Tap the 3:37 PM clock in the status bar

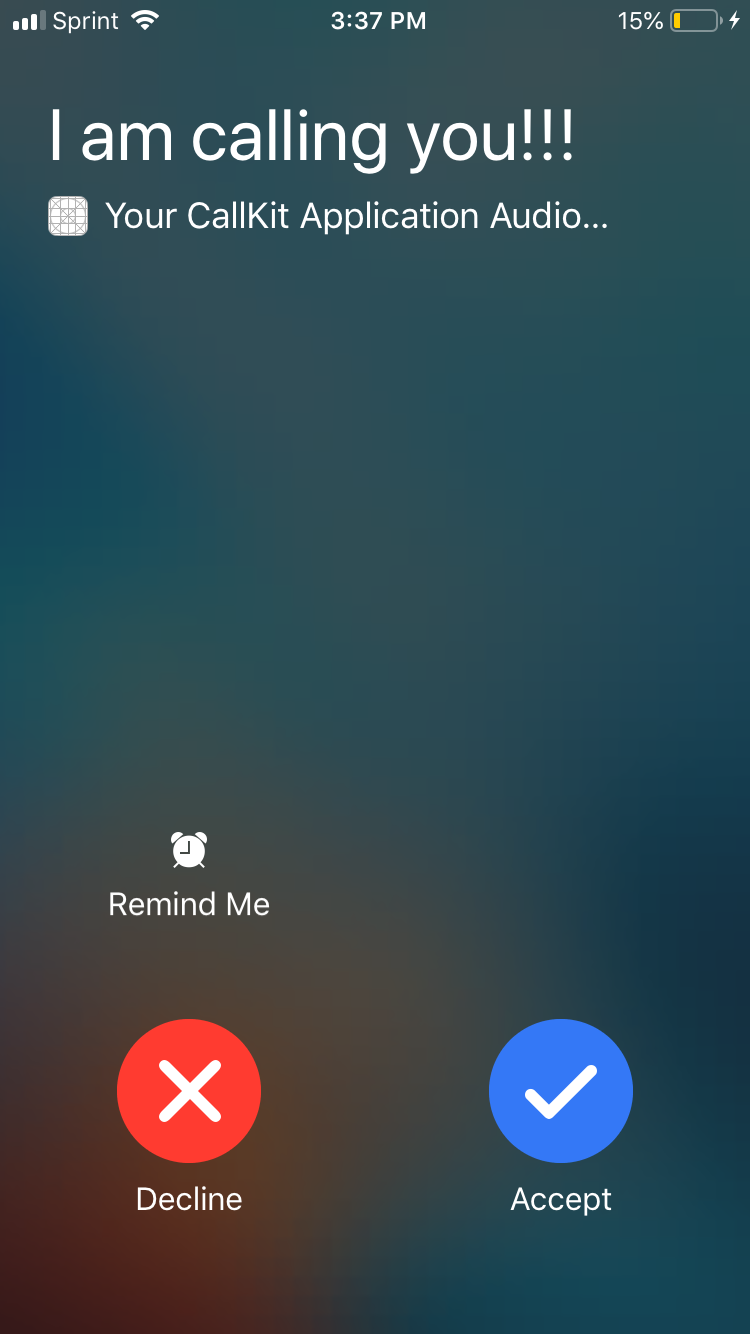tap(378, 19)
